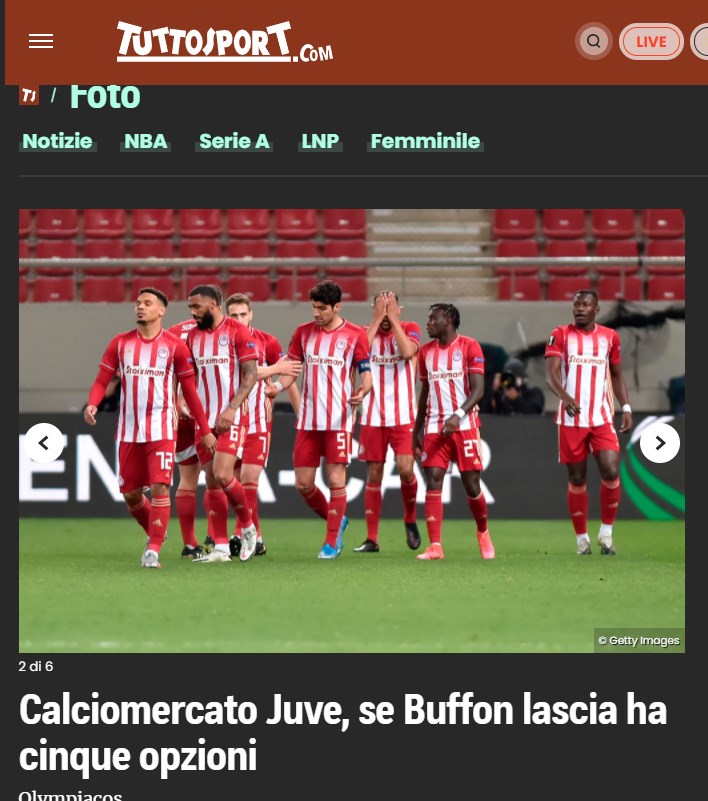The image size is (708, 801).
Task: Select the Serie A category
Action: tap(234, 141)
